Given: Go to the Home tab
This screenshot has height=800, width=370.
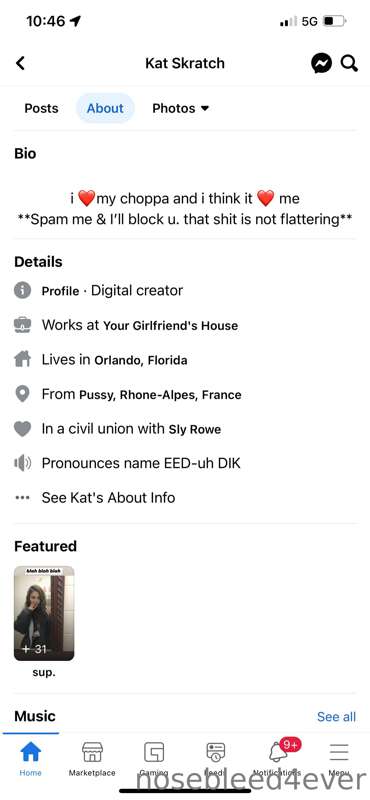Looking at the screenshot, I should [x=30, y=759].
